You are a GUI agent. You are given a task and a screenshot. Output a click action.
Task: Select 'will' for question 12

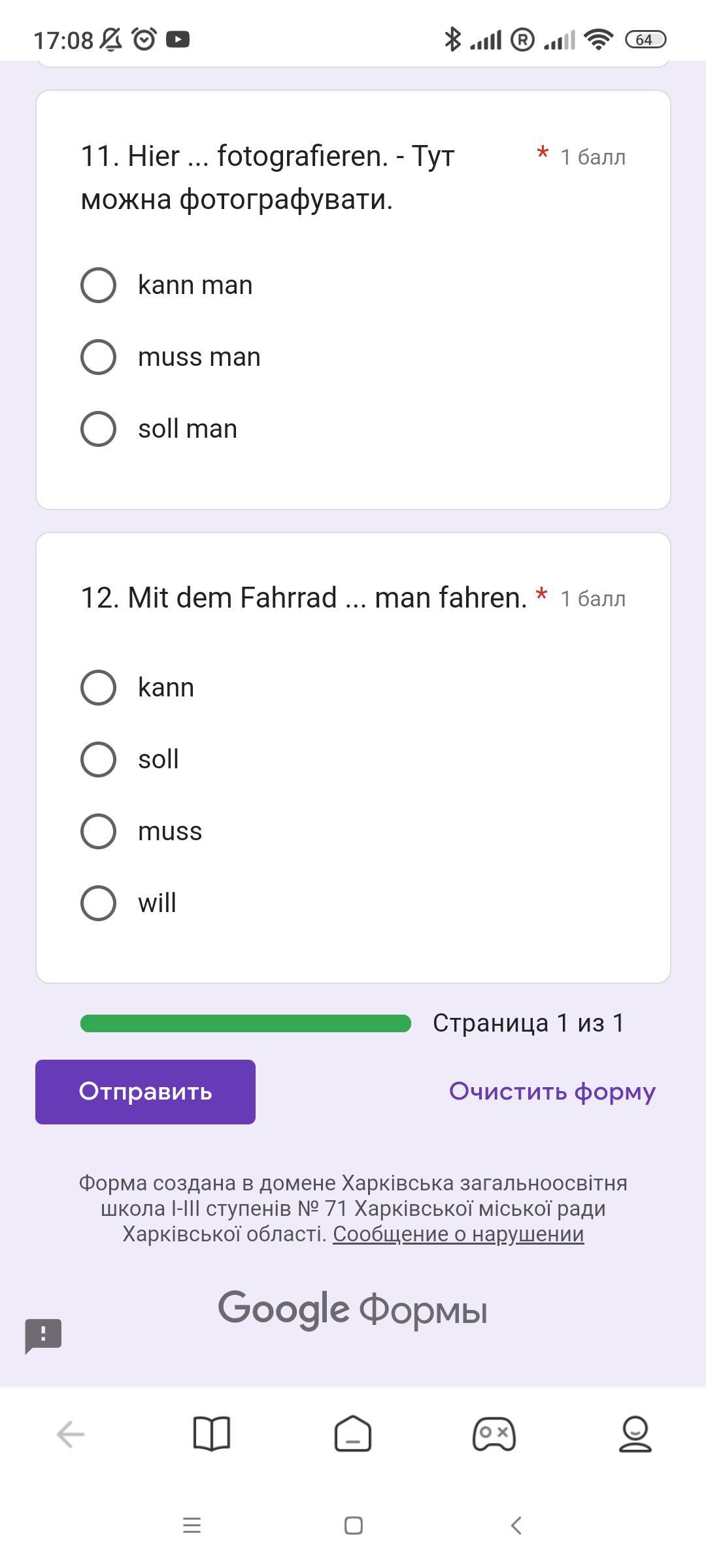coord(98,903)
